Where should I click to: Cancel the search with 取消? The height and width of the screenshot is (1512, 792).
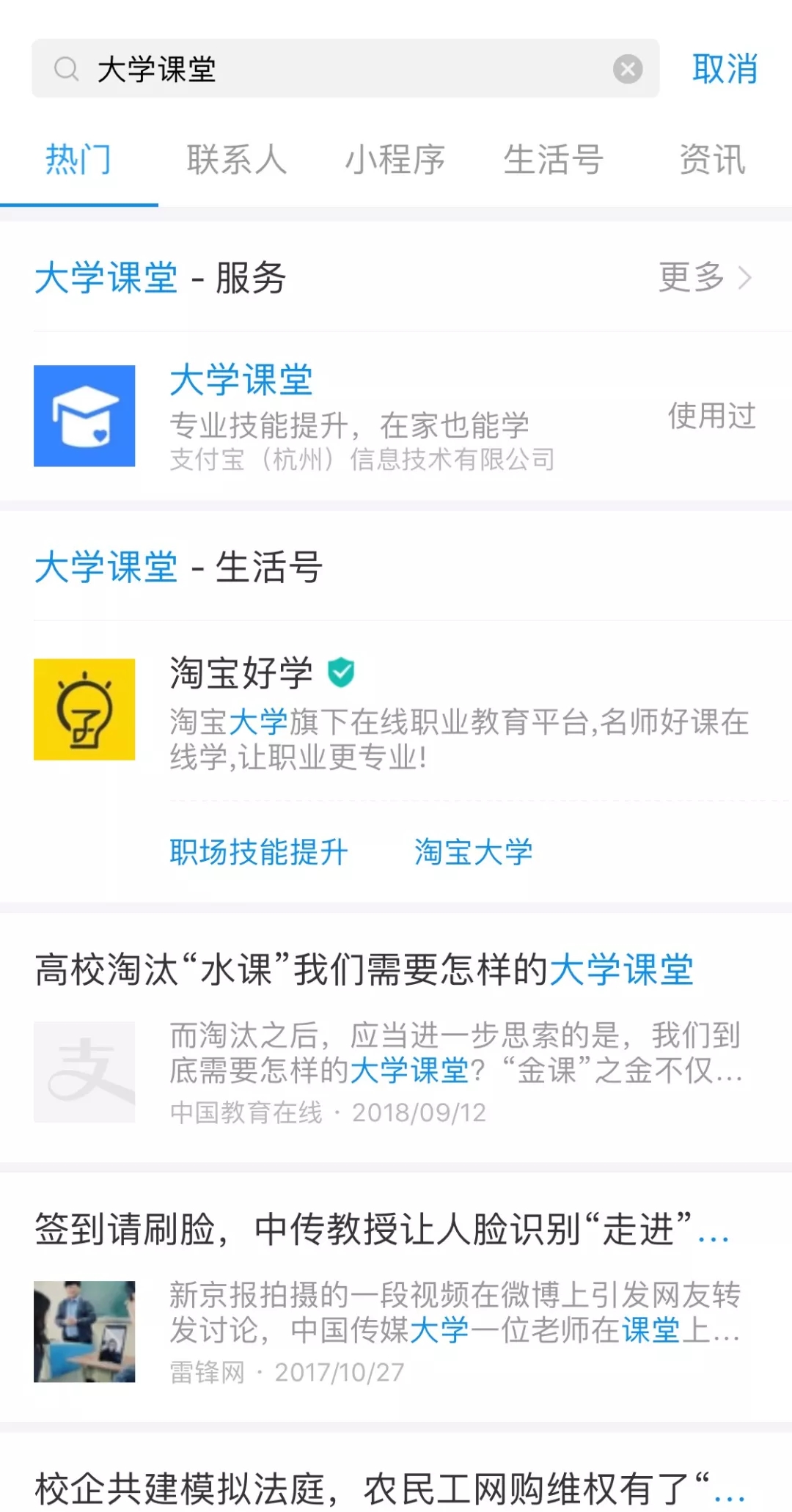[725, 70]
